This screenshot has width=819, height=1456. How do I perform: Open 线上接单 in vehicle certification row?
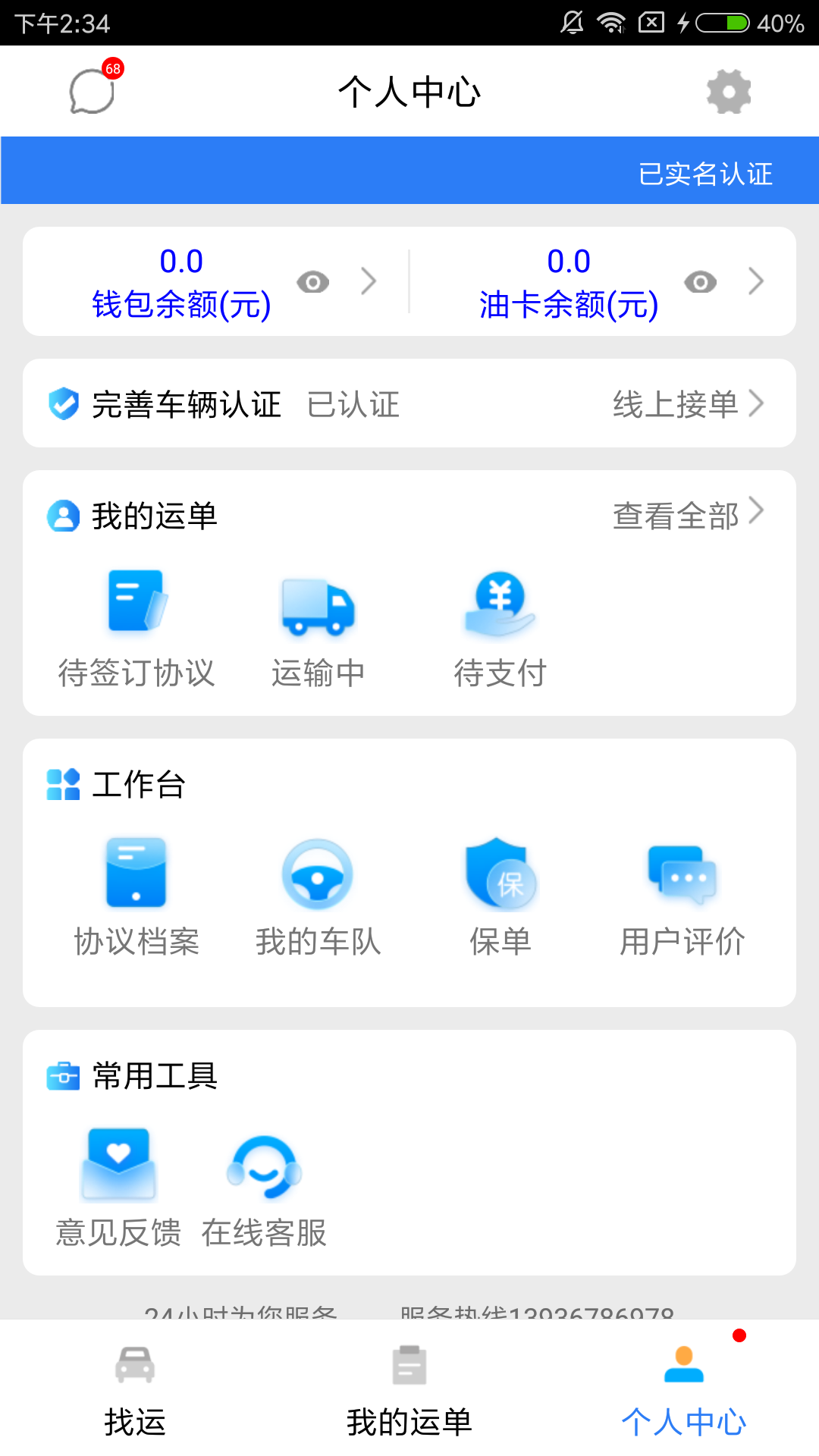[x=688, y=403]
